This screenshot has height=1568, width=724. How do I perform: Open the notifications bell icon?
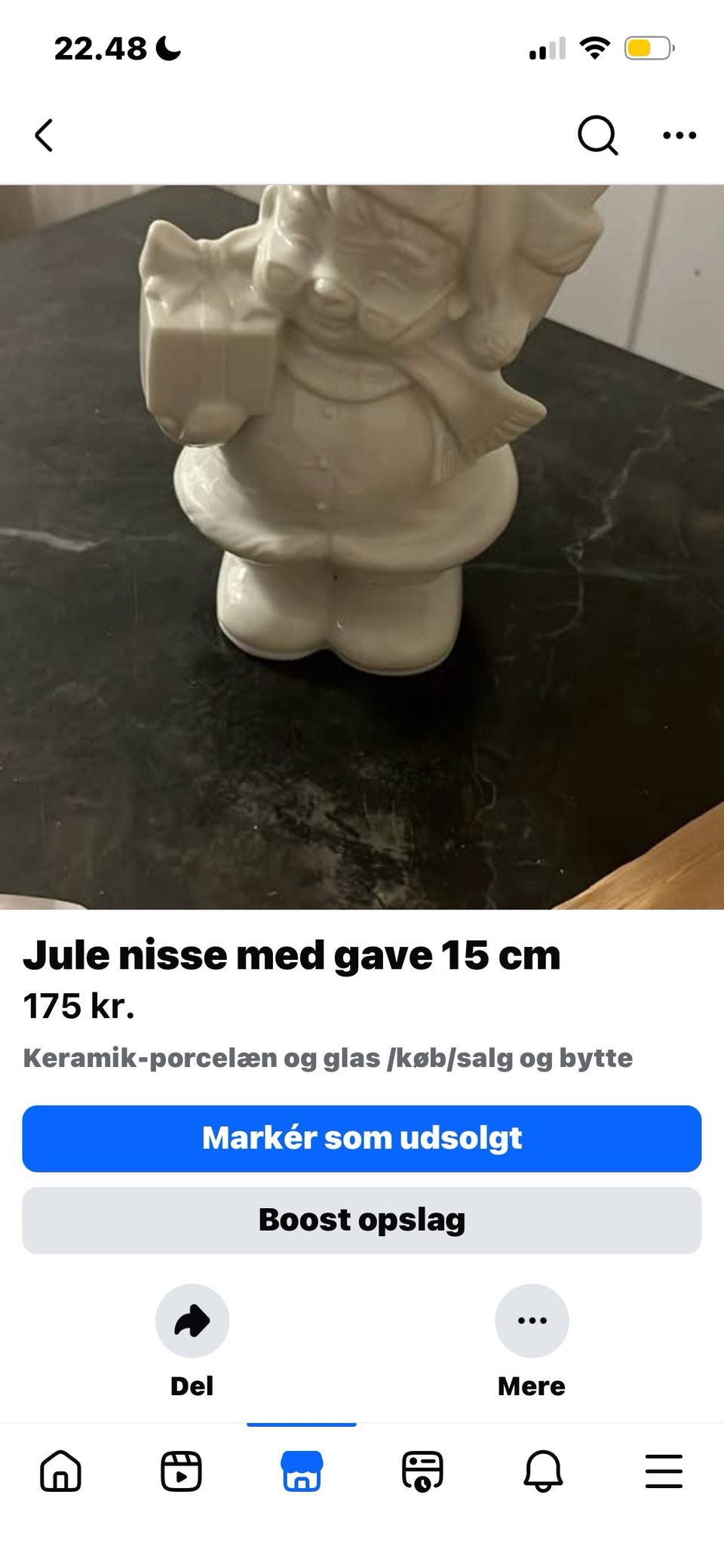[x=545, y=1470]
